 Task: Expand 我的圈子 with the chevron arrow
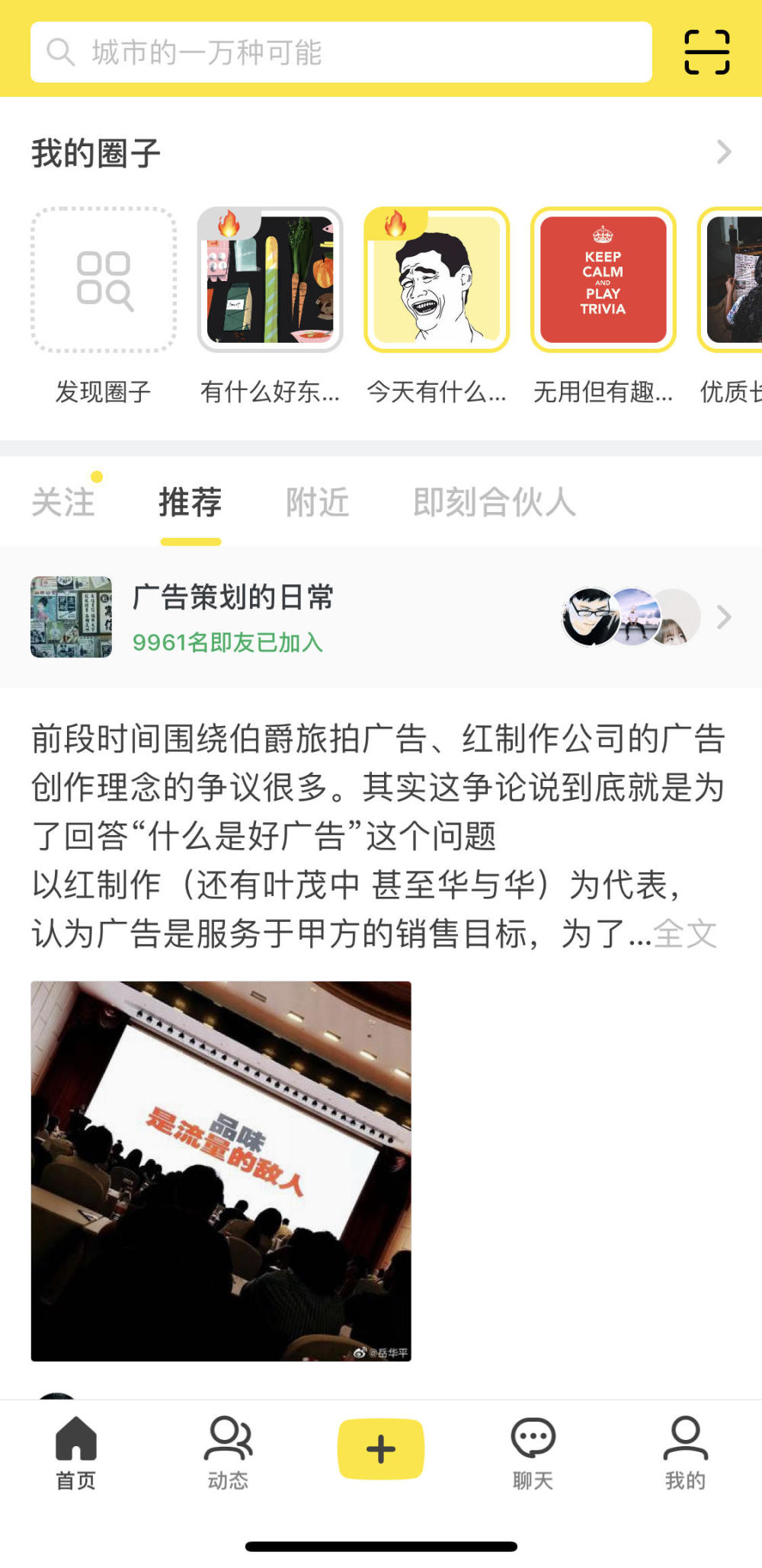(x=724, y=152)
